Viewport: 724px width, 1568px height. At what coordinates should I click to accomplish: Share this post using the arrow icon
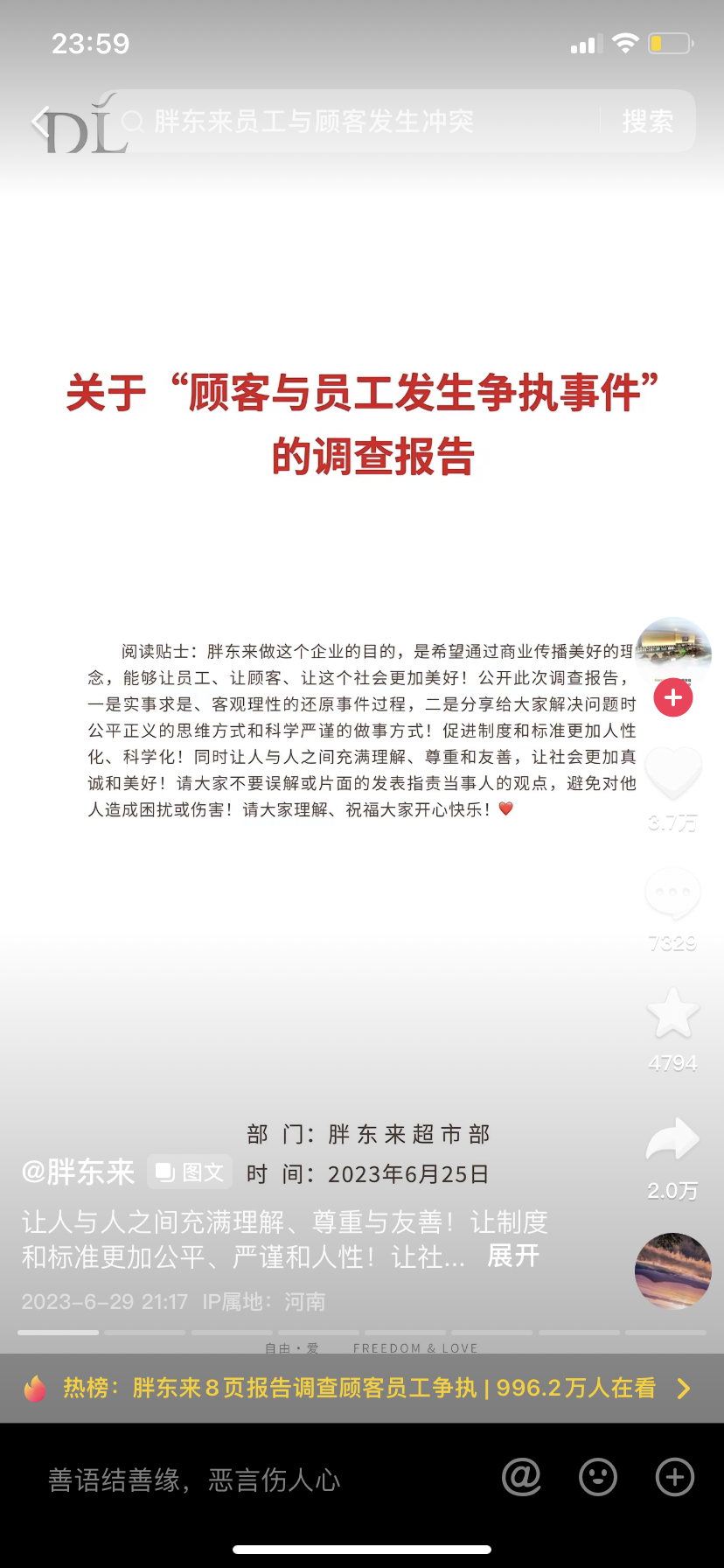[672, 1141]
